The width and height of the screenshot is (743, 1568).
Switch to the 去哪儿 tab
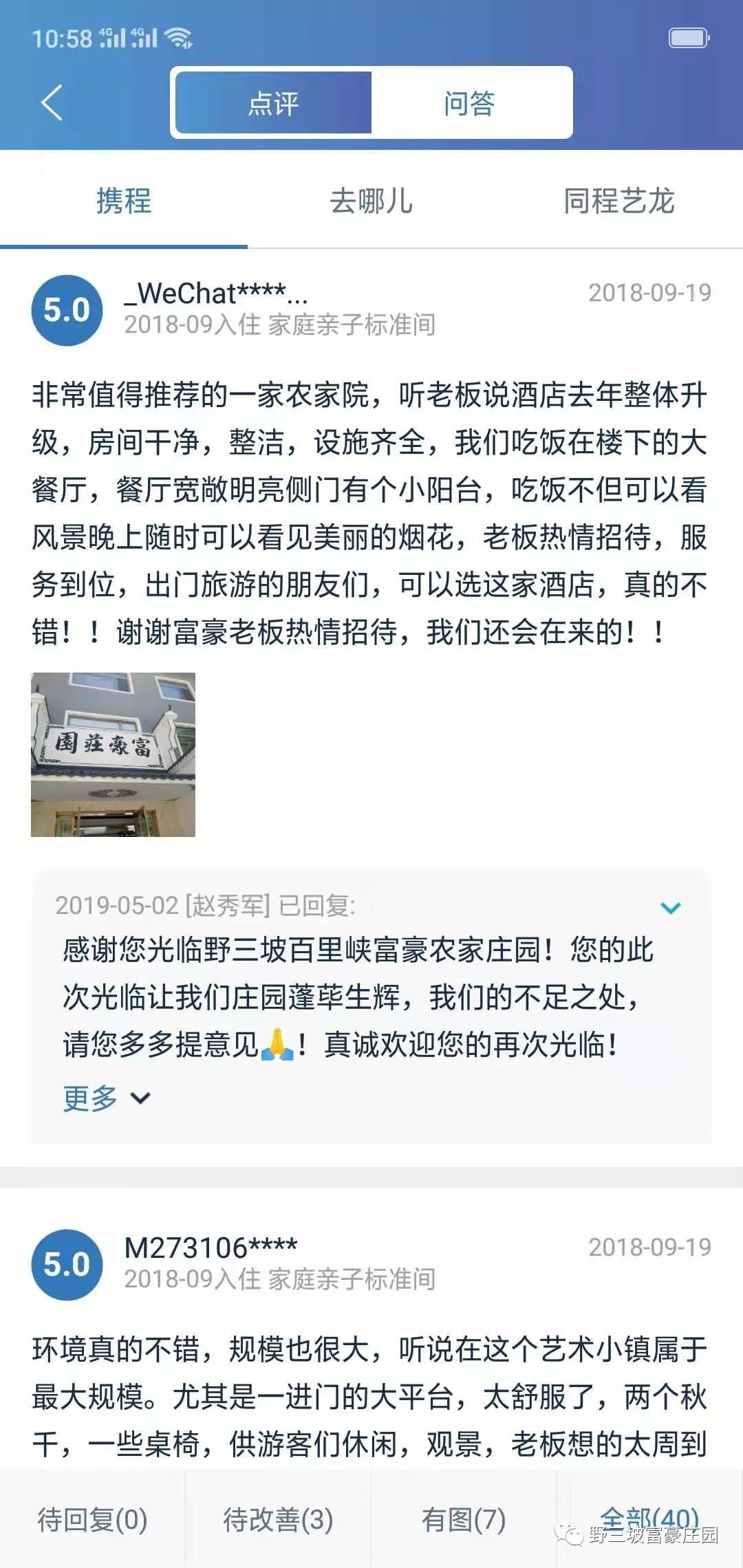tap(371, 202)
